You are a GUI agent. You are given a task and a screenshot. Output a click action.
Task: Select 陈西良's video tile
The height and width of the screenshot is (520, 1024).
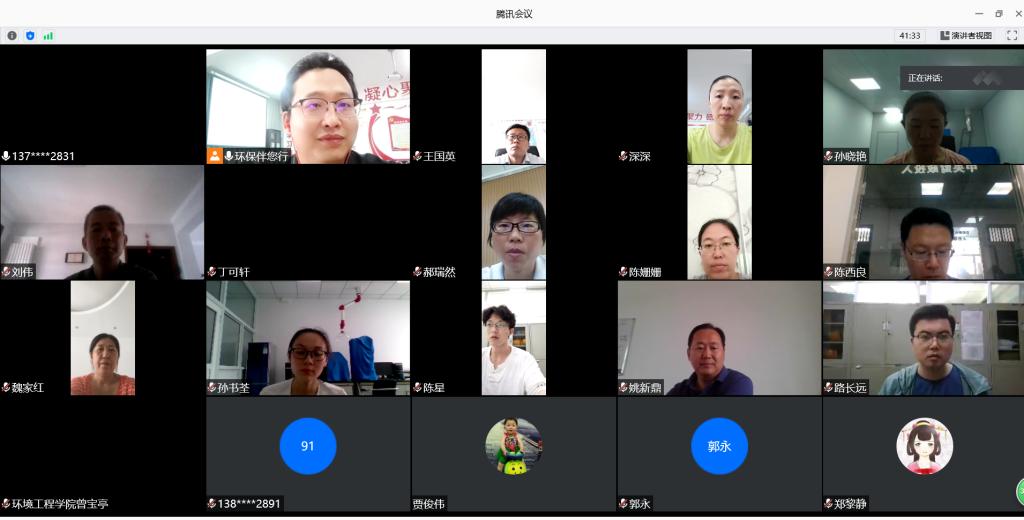[x=922, y=222]
